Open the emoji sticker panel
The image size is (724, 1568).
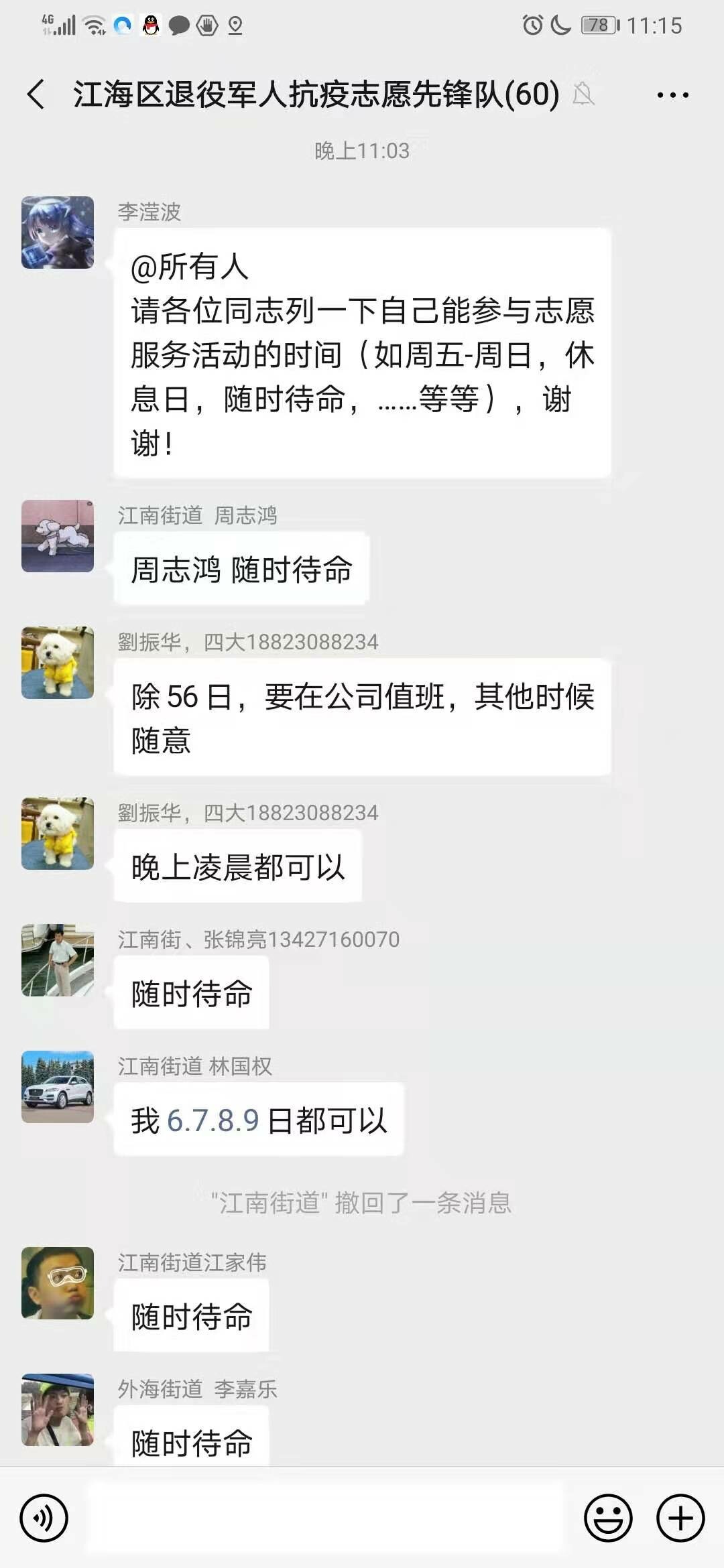tap(608, 1518)
